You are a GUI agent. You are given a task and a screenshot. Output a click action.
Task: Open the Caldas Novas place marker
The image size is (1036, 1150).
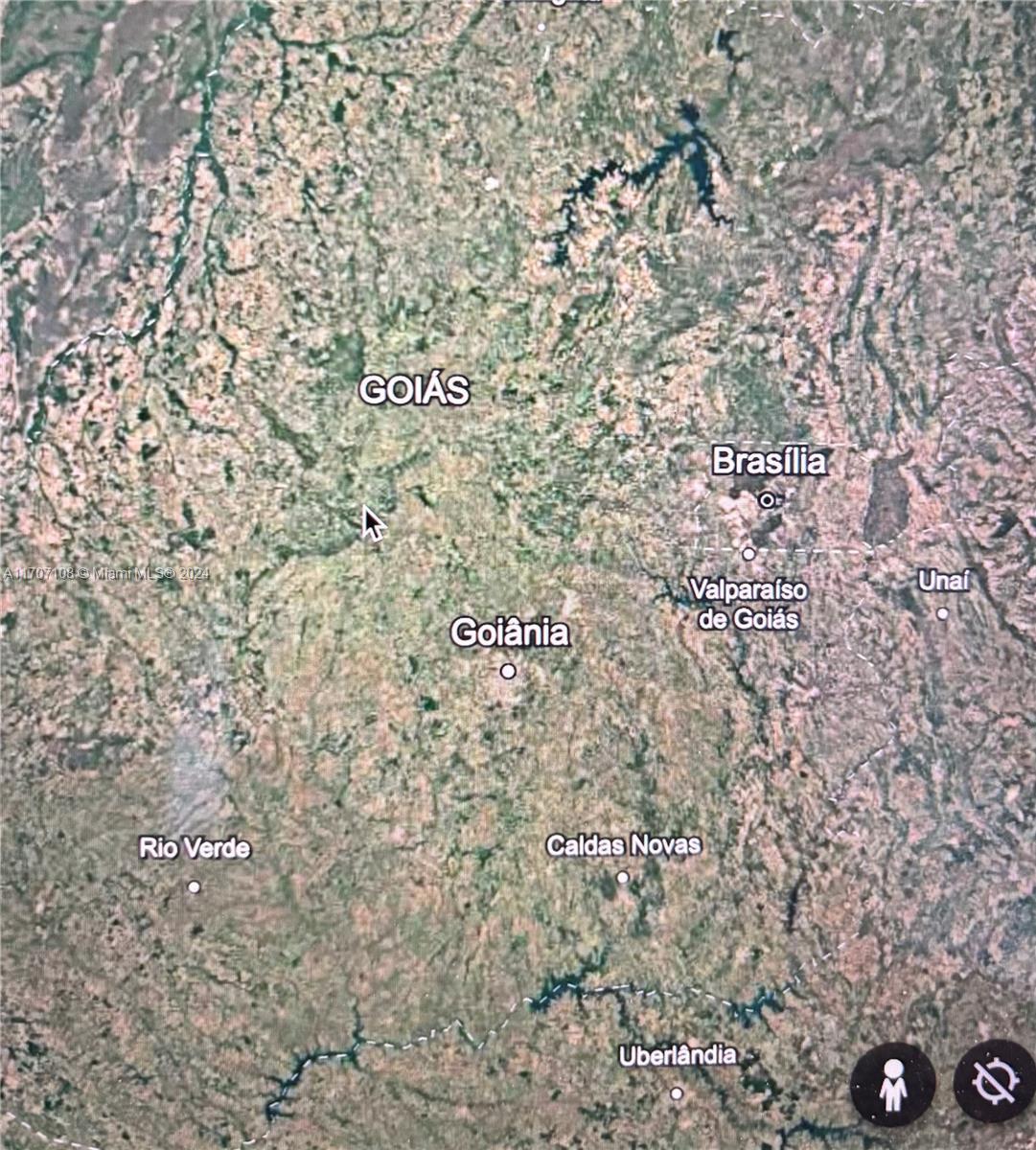622,877
